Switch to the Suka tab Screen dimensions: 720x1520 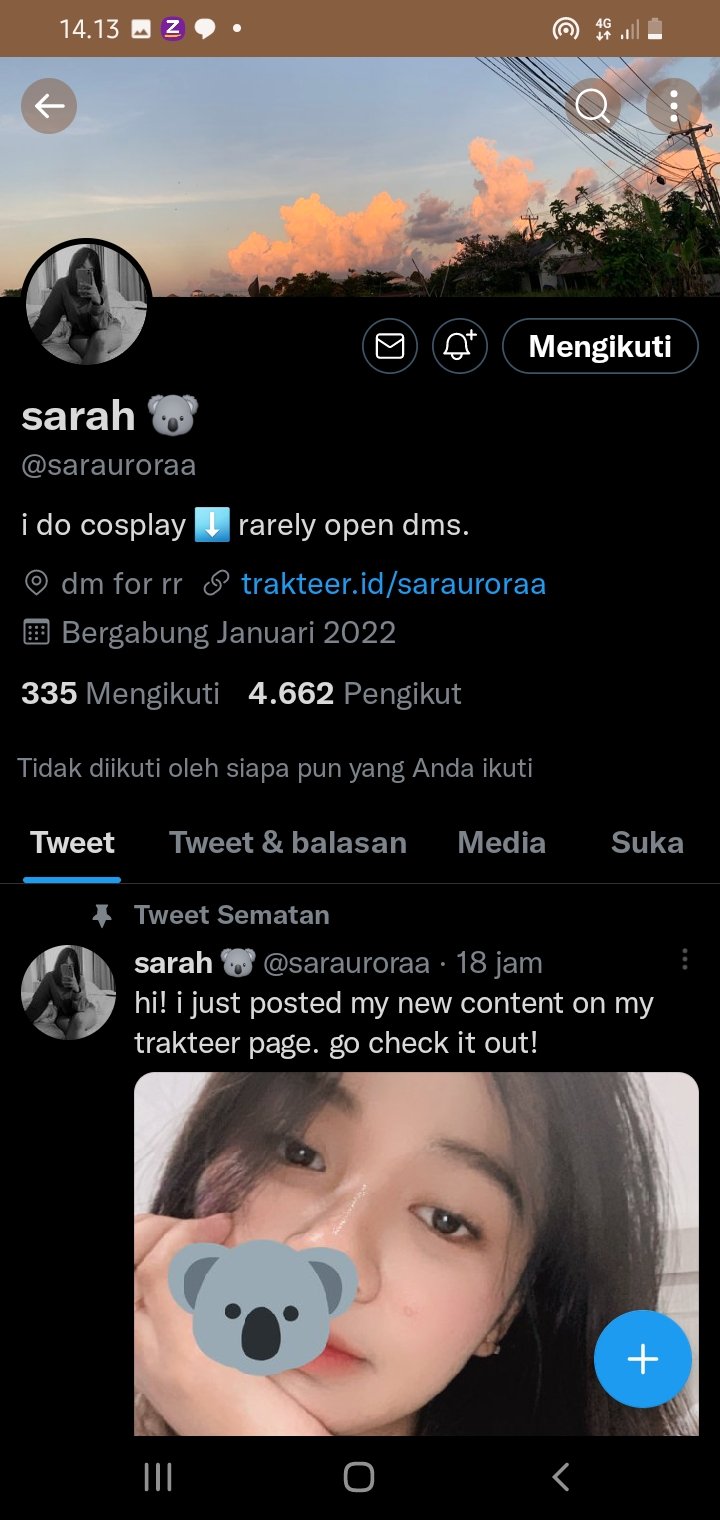coord(648,843)
